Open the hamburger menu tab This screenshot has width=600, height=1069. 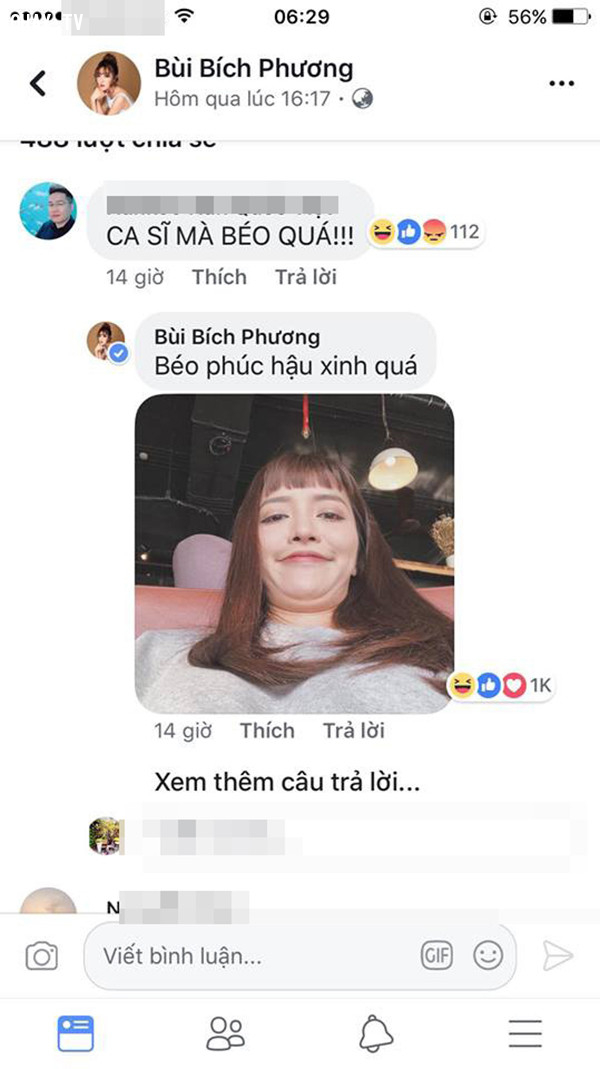[525, 1033]
